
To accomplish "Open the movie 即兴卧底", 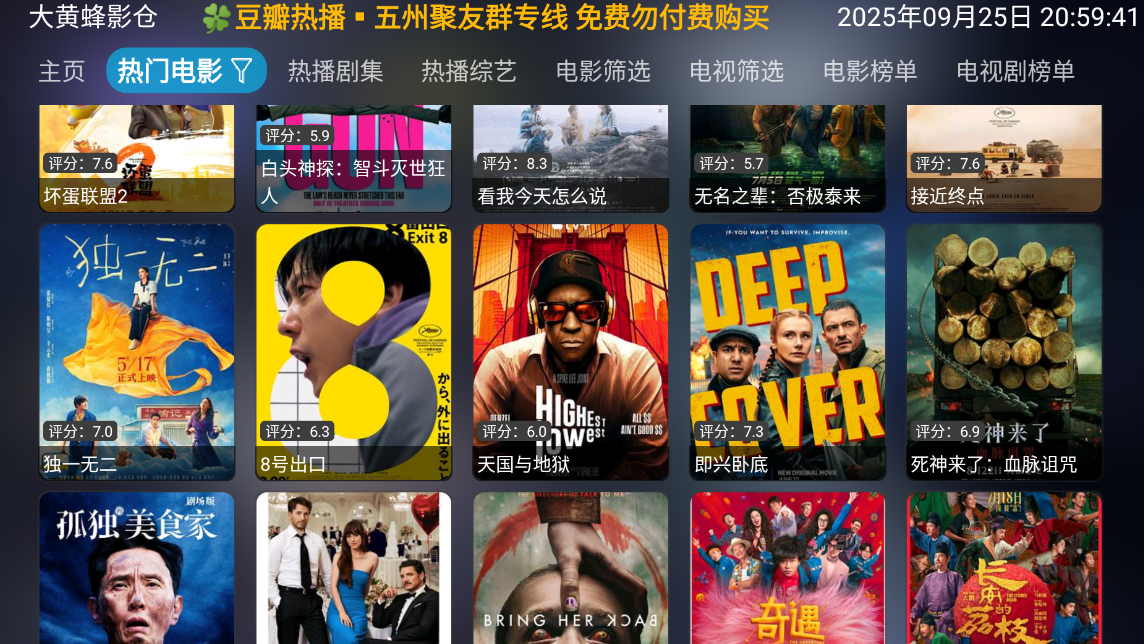I will click(788, 350).
